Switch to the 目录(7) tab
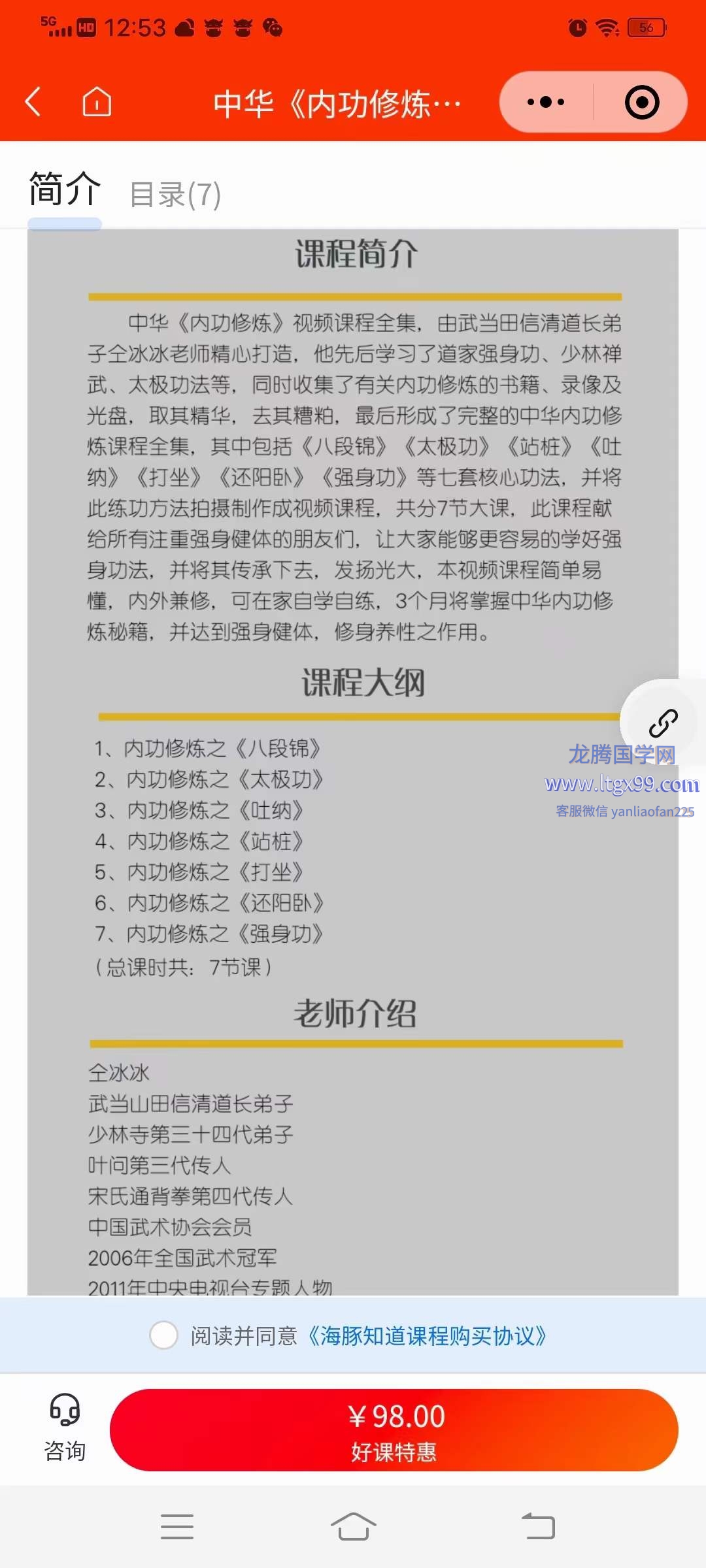Viewport: 706px width, 1568px height. pos(175,195)
